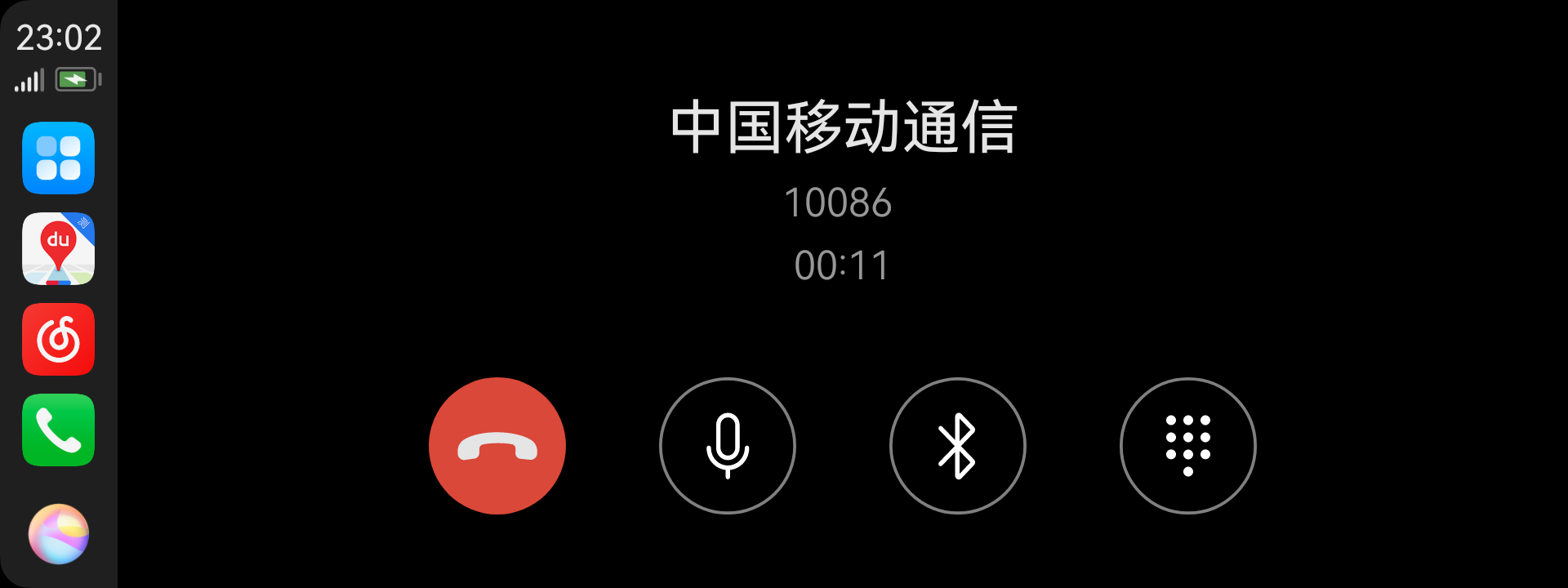Open the dial keypad
The image size is (1568, 588).
pyautogui.click(x=1187, y=446)
